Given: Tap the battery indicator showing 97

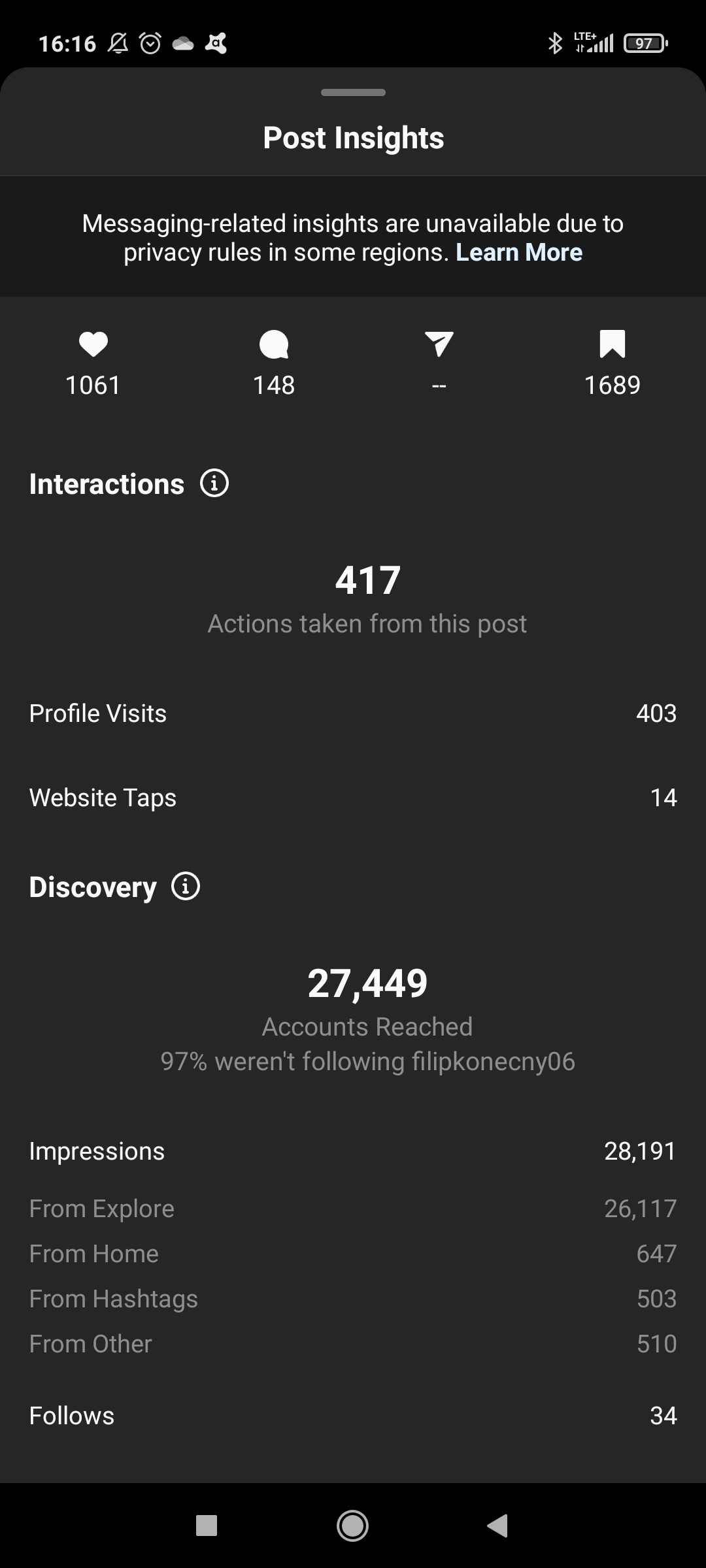Looking at the screenshot, I should pyautogui.click(x=644, y=43).
